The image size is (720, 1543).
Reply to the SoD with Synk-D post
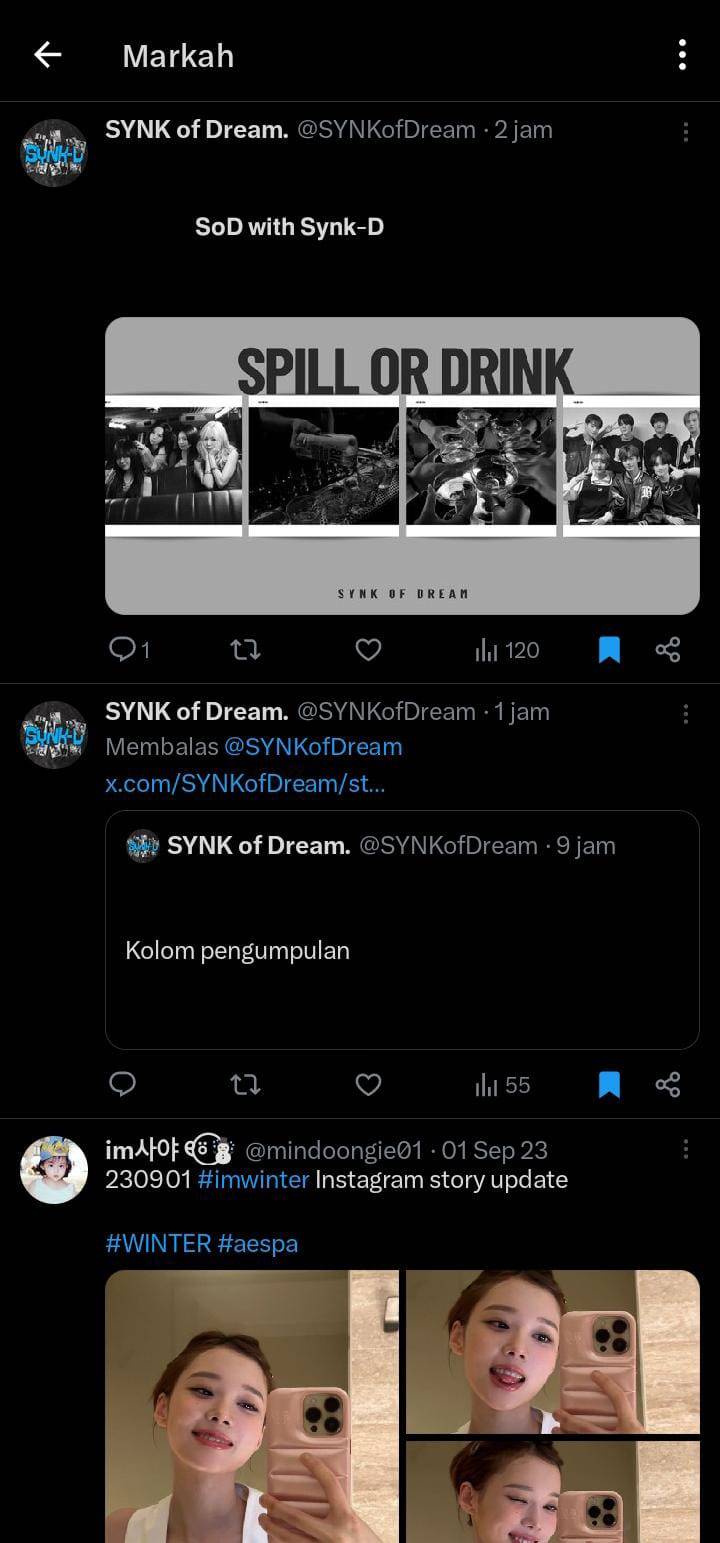pyautogui.click(x=122, y=650)
